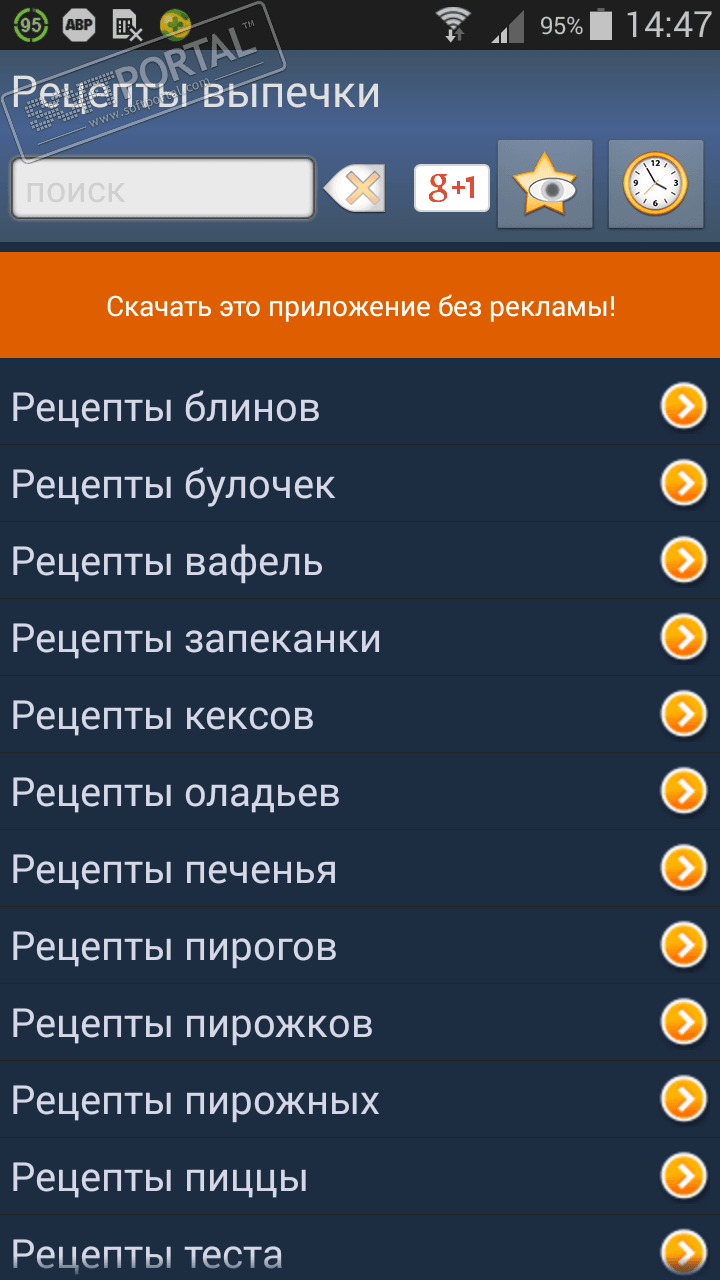Open the clock history icon
Screen dimensions: 720x1280
(656, 184)
